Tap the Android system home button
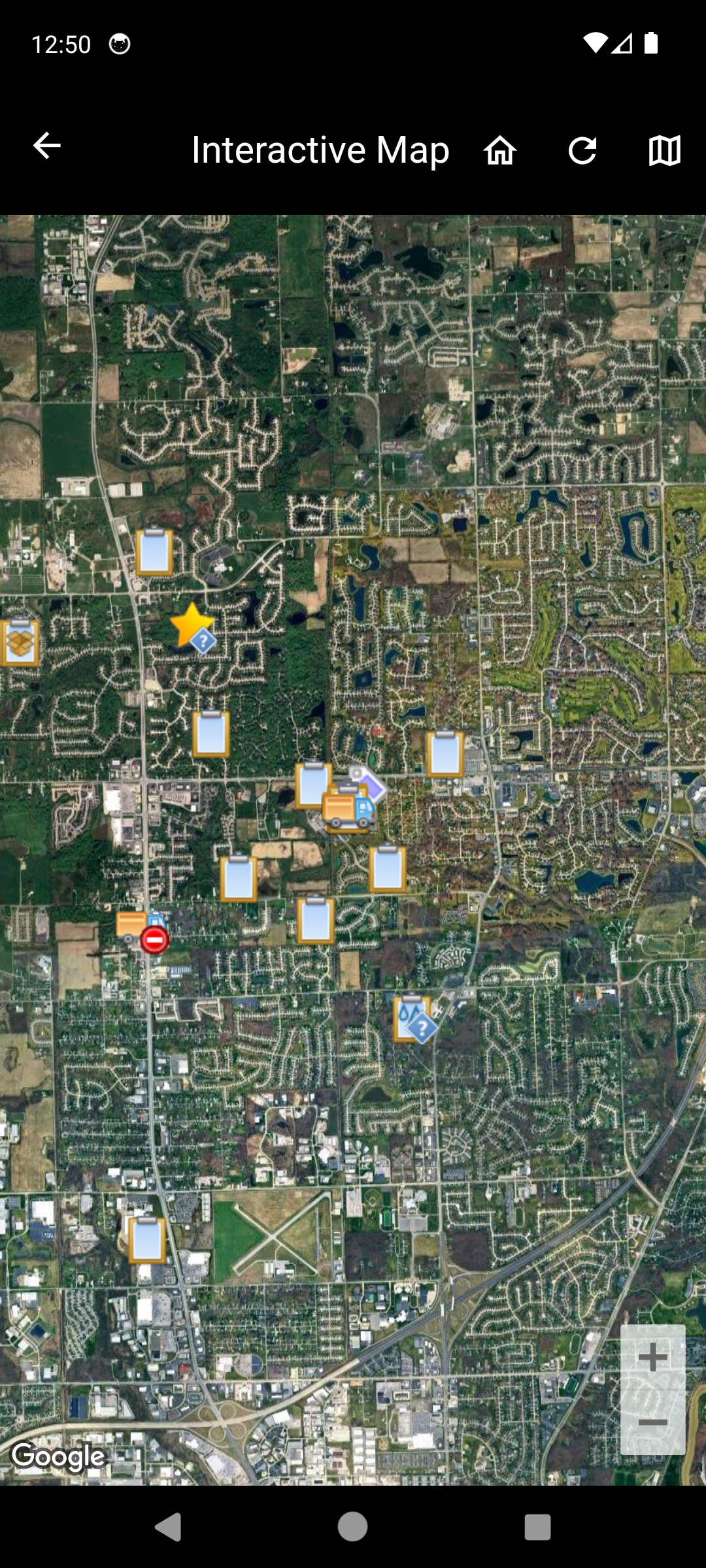The image size is (706, 1568). (352, 1527)
